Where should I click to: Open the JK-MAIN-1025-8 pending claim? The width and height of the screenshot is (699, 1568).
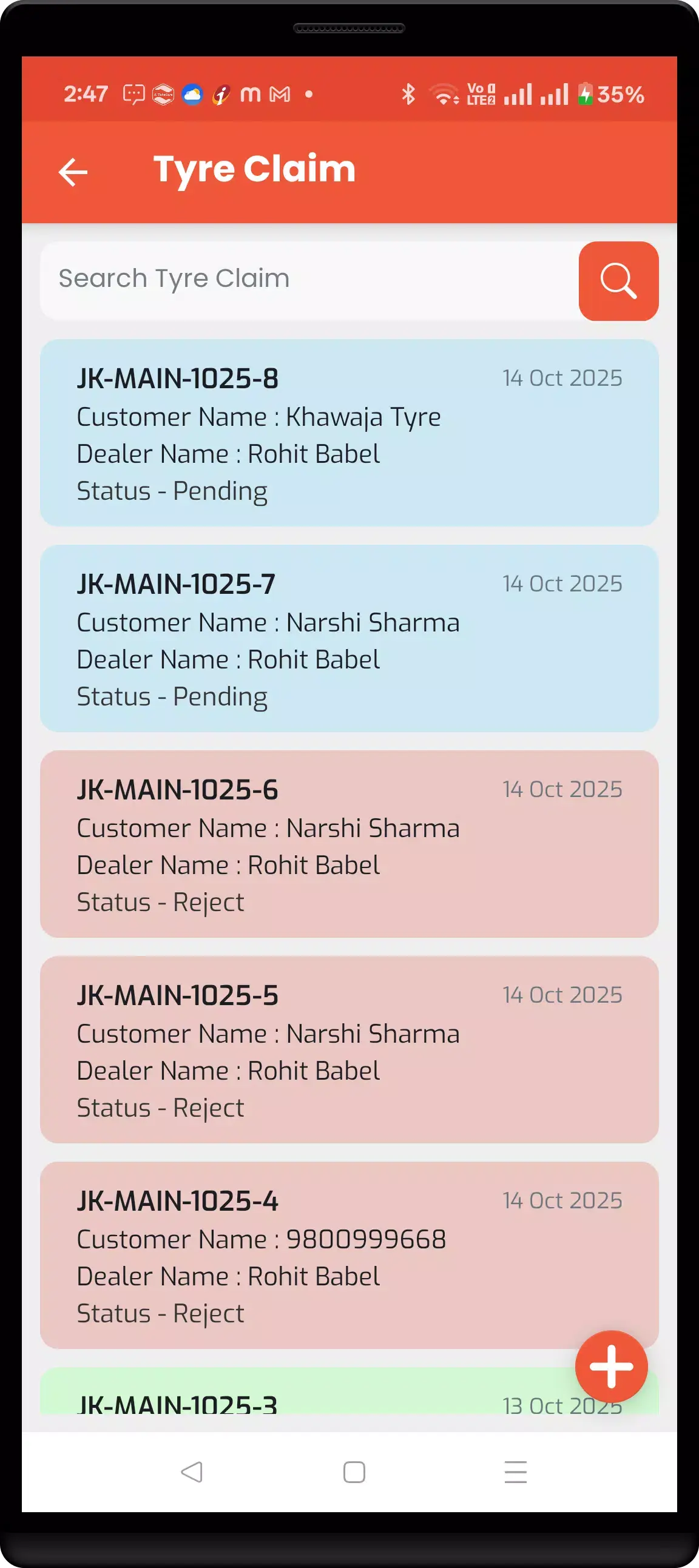349,433
